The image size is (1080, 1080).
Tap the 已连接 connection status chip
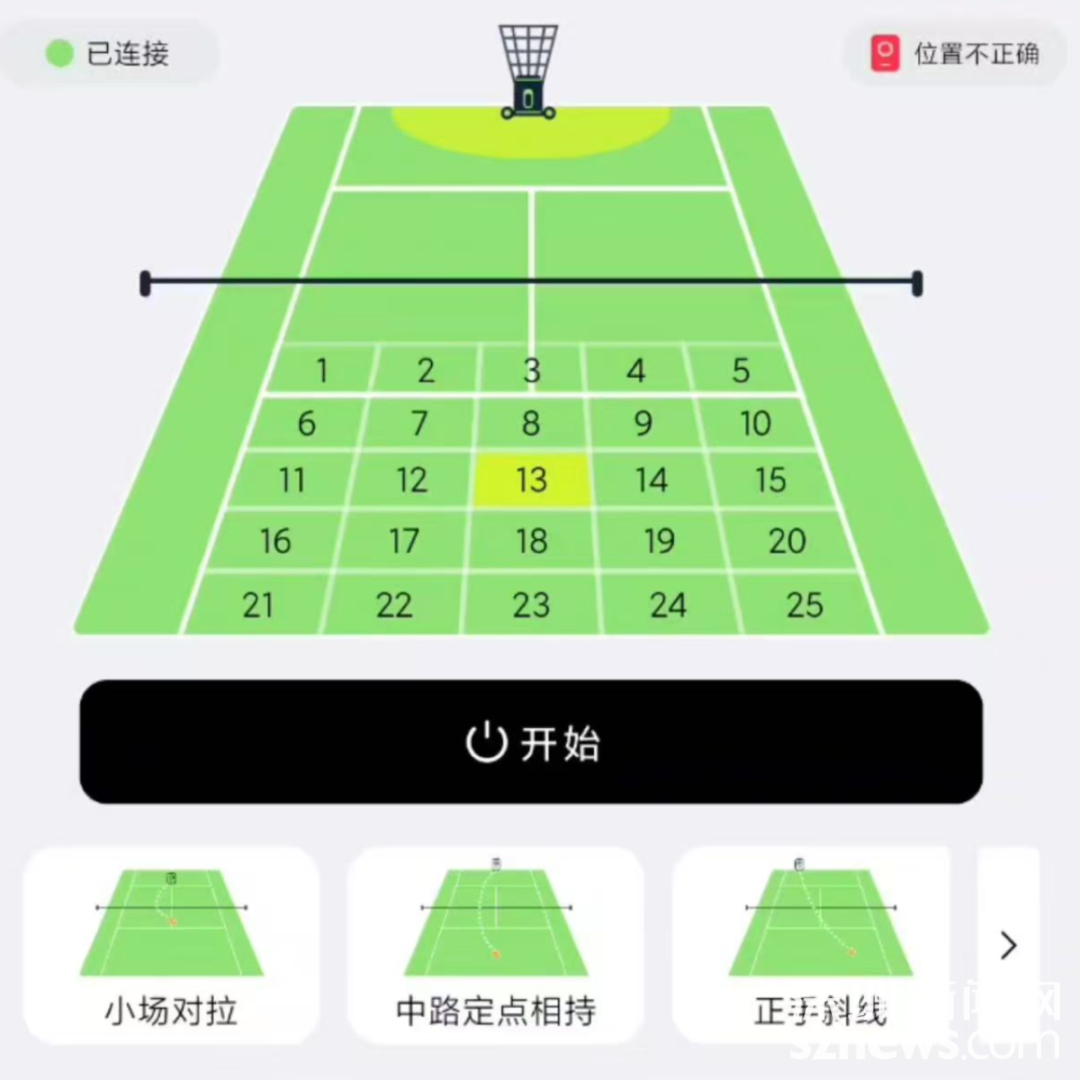click(108, 53)
